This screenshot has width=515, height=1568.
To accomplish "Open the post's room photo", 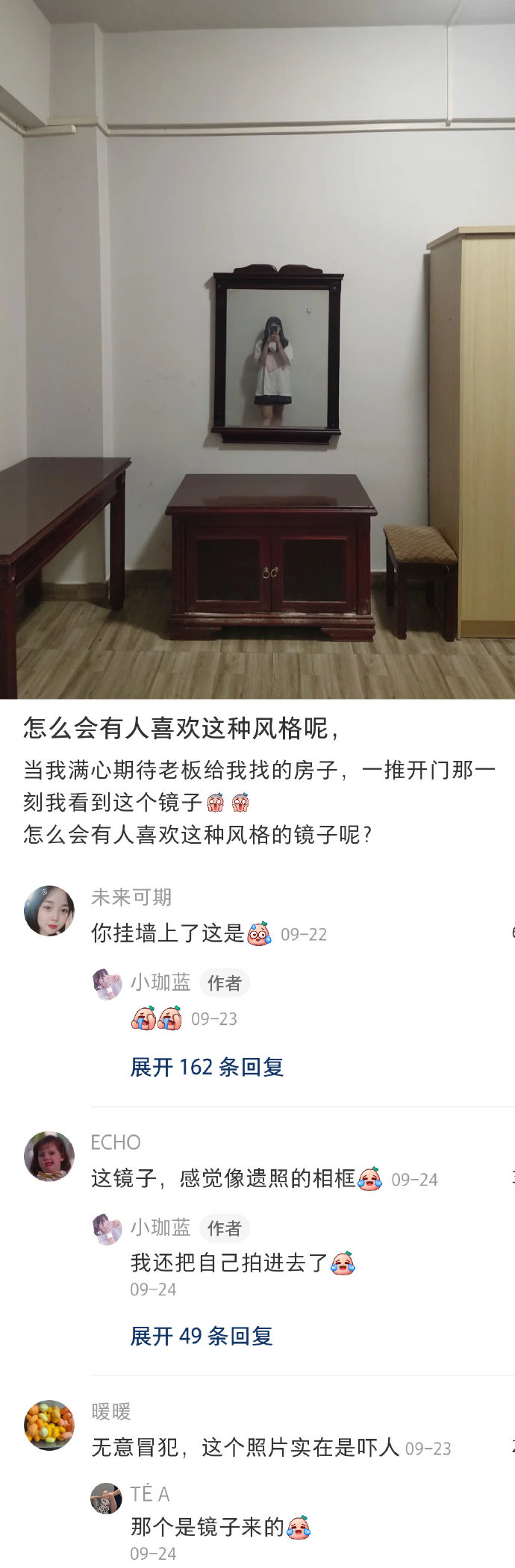I will point(257,349).
